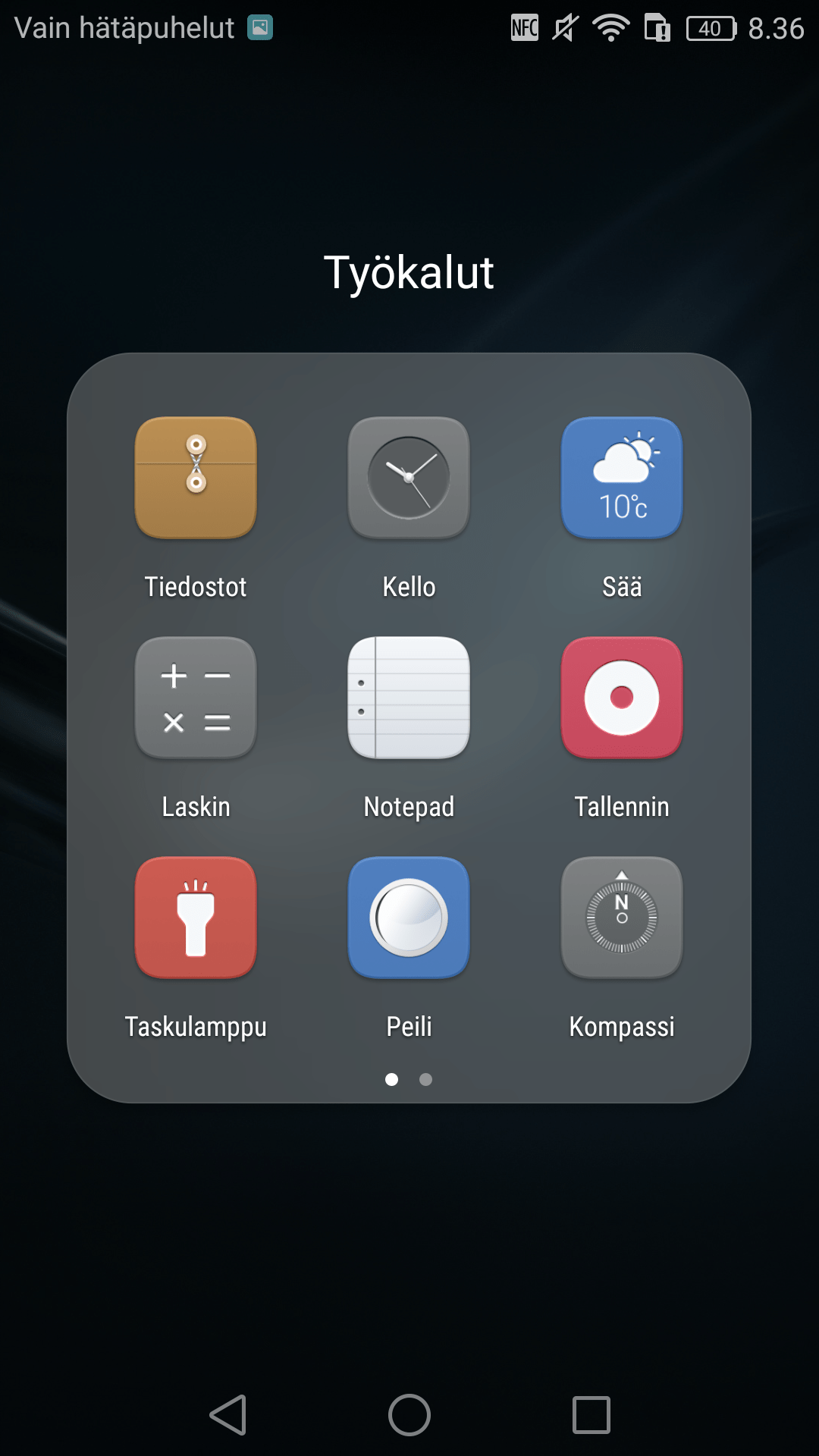Select the second folder page dot
This screenshot has height=1456, width=819.
pos(426,1079)
